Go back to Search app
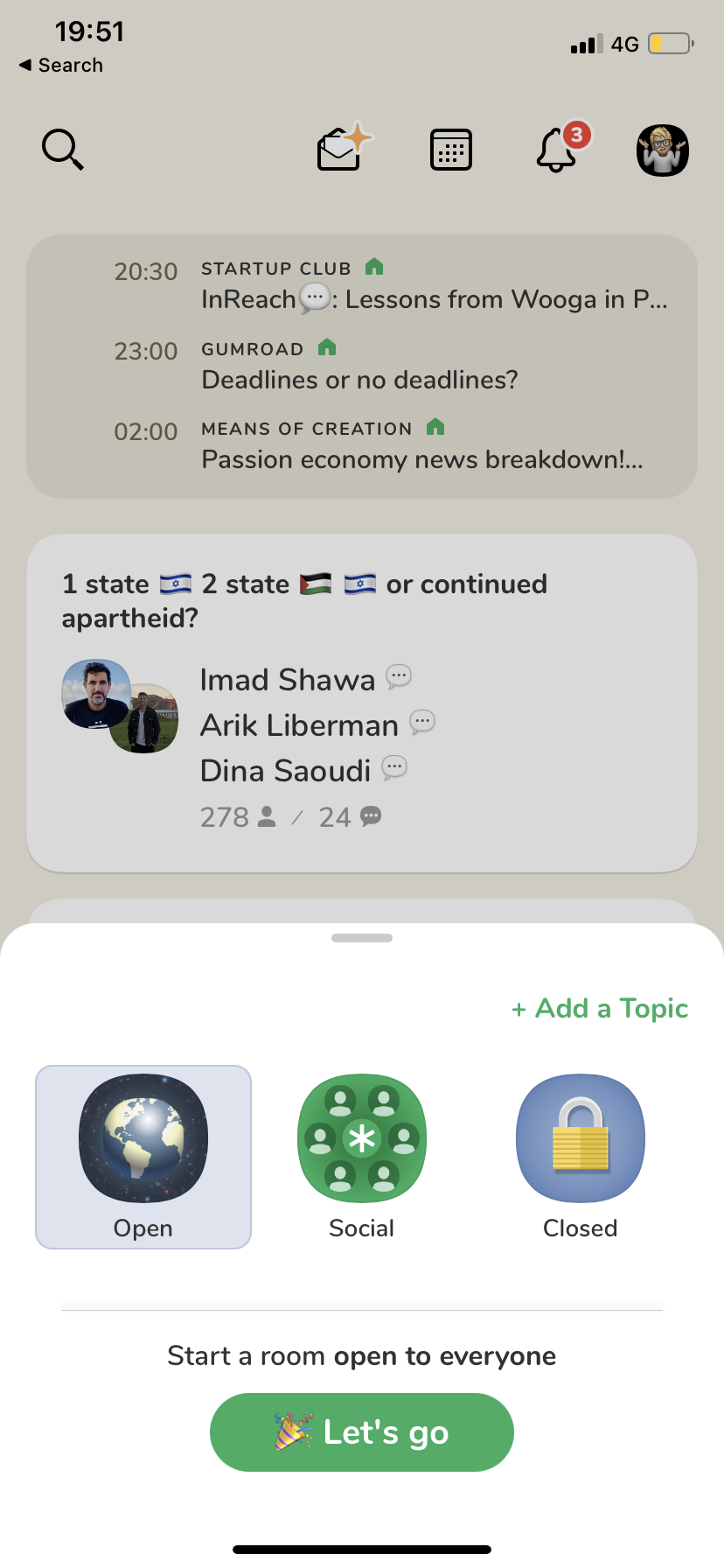The image size is (724, 1568). (61, 66)
